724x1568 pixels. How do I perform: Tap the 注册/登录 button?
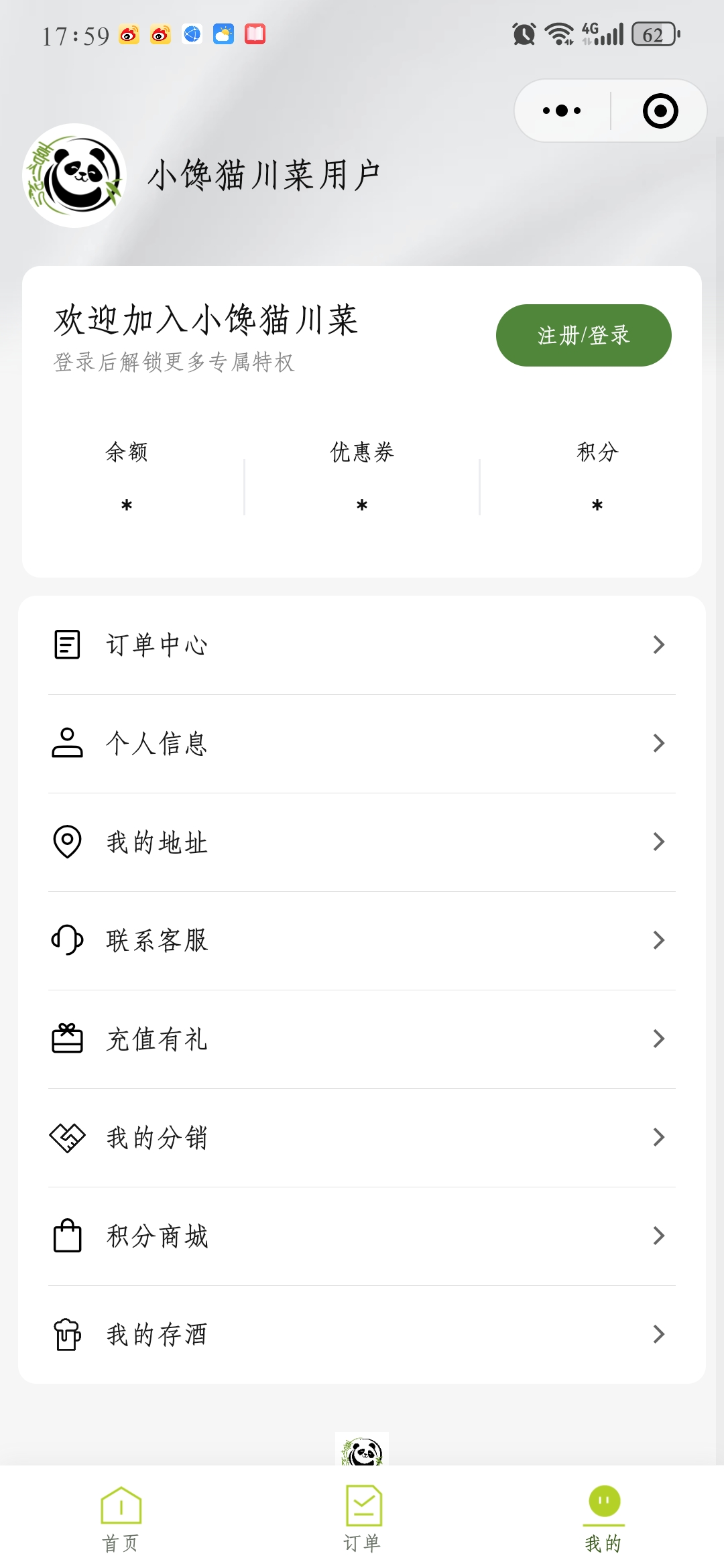pyautogui.click(x=583, y=335)
